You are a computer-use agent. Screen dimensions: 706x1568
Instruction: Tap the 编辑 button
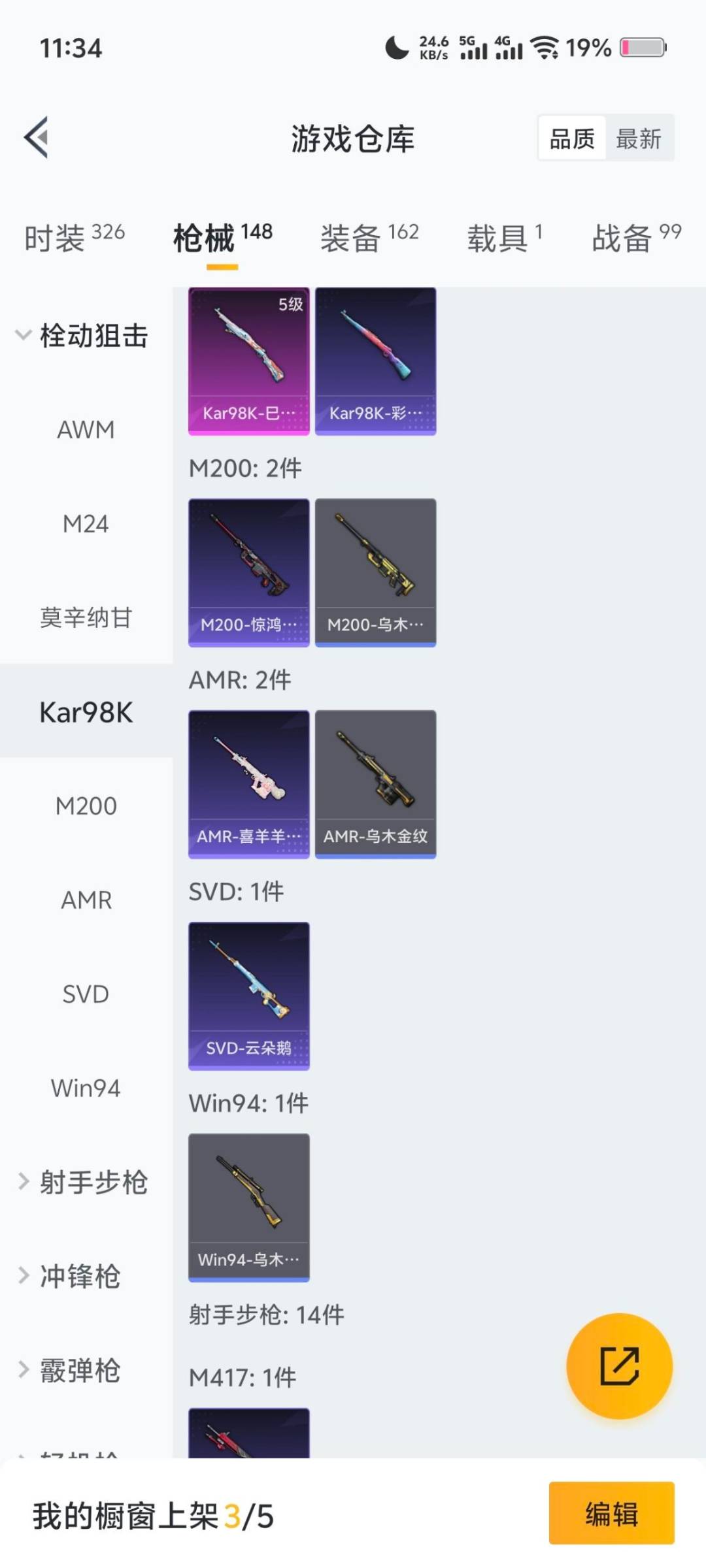(x=611, y=1513)
